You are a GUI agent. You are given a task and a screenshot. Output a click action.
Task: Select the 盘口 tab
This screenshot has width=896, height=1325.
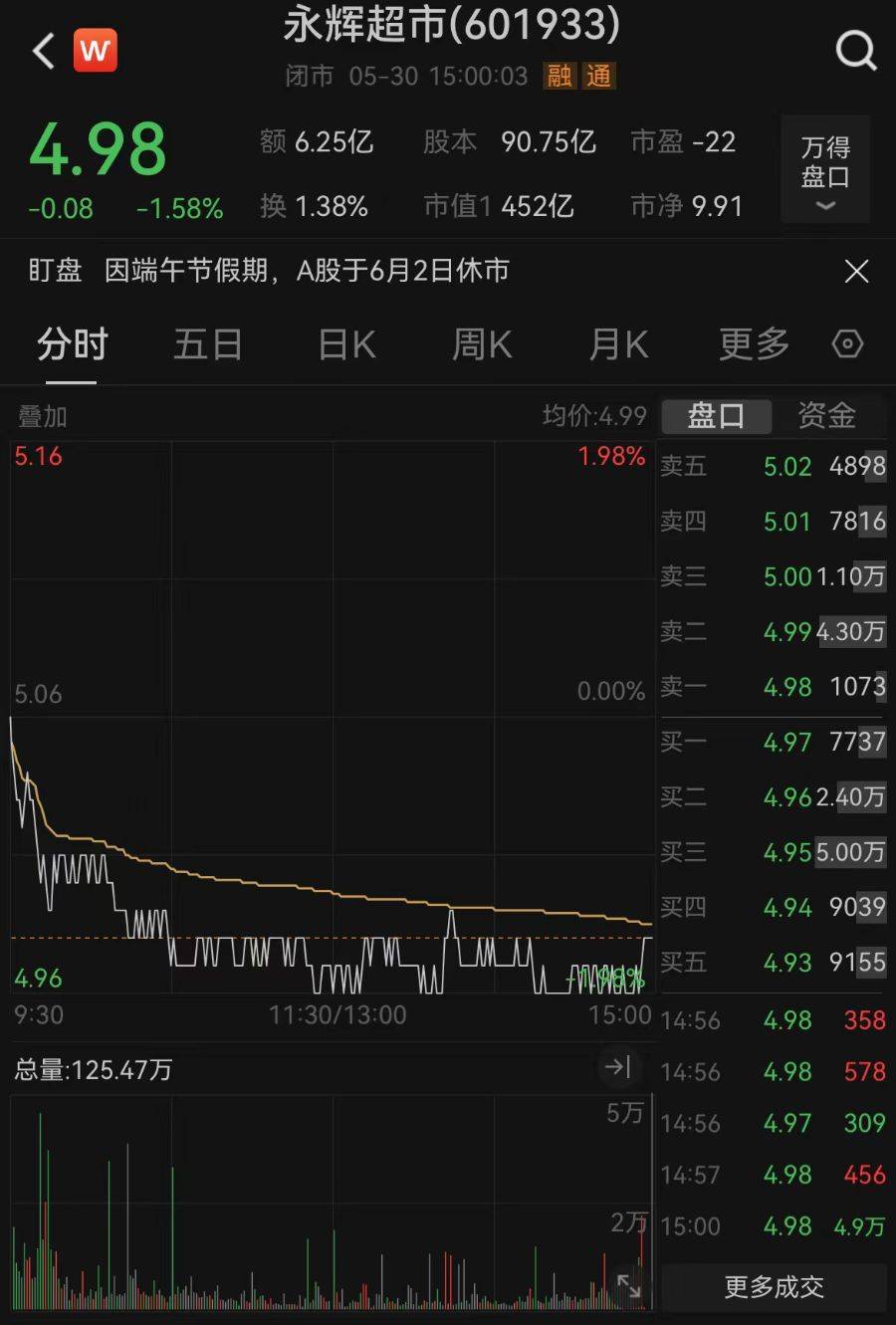pos(716,416)
